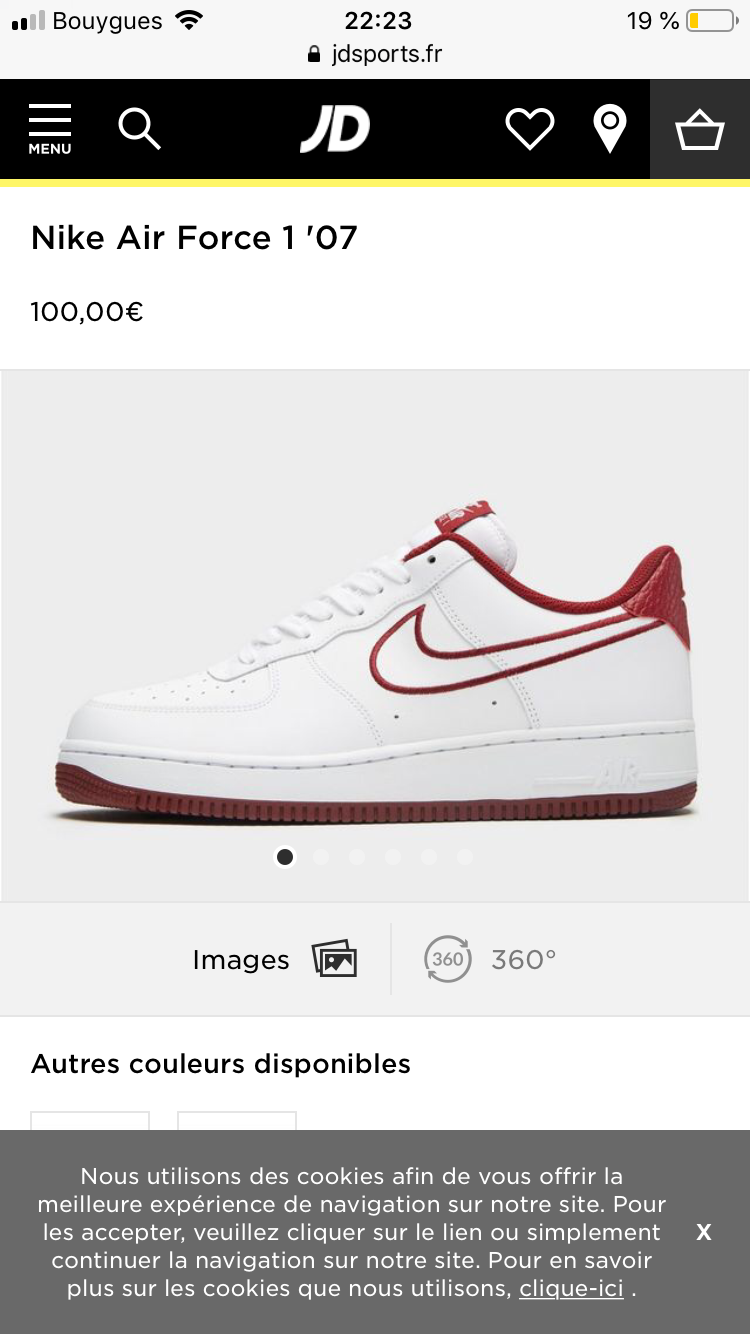Launch the 360° view
This screenshot has width=750, height=1334.
490,960
